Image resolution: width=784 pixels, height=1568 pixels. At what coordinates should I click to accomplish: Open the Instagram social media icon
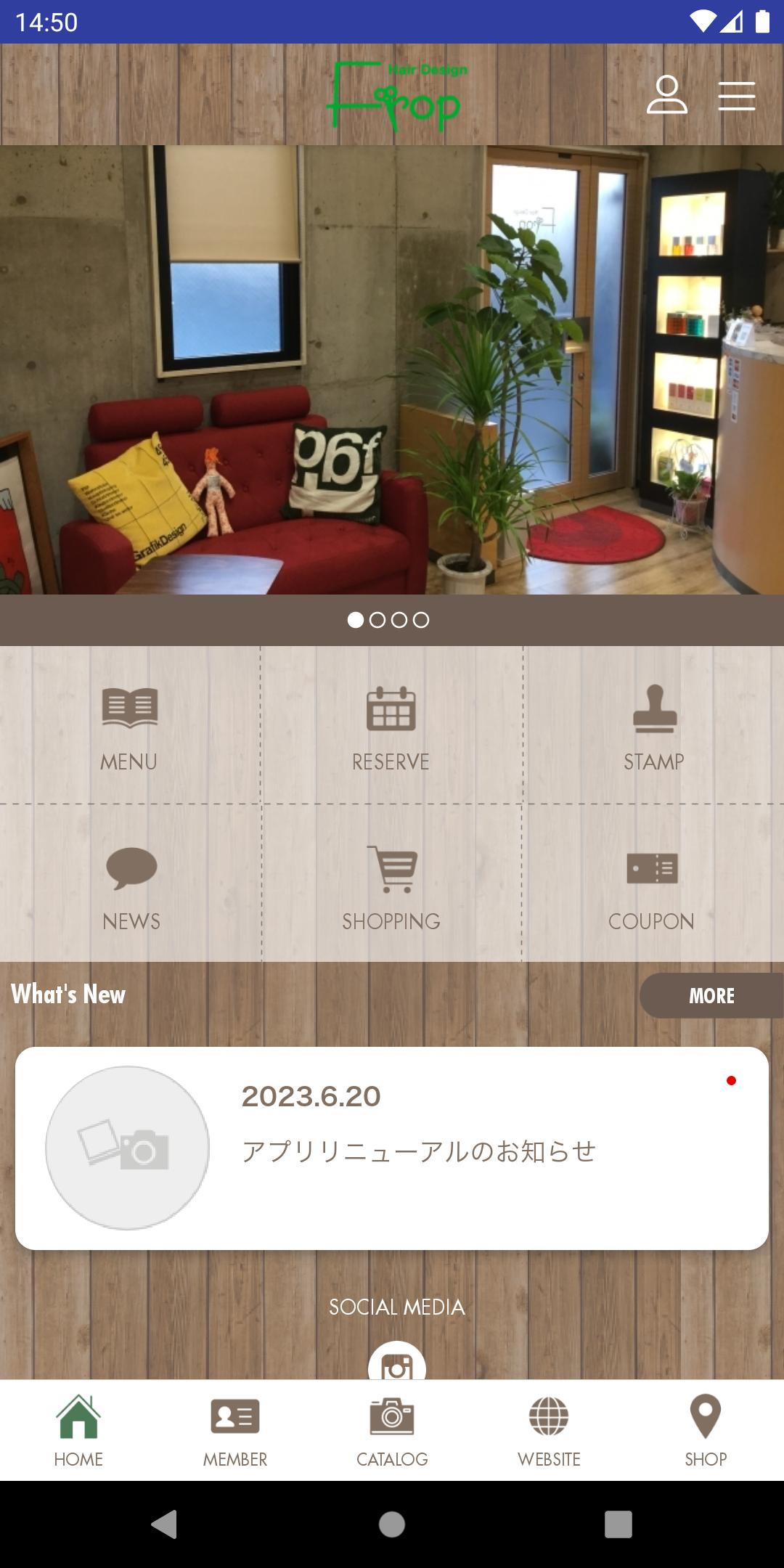point(396,1362)
